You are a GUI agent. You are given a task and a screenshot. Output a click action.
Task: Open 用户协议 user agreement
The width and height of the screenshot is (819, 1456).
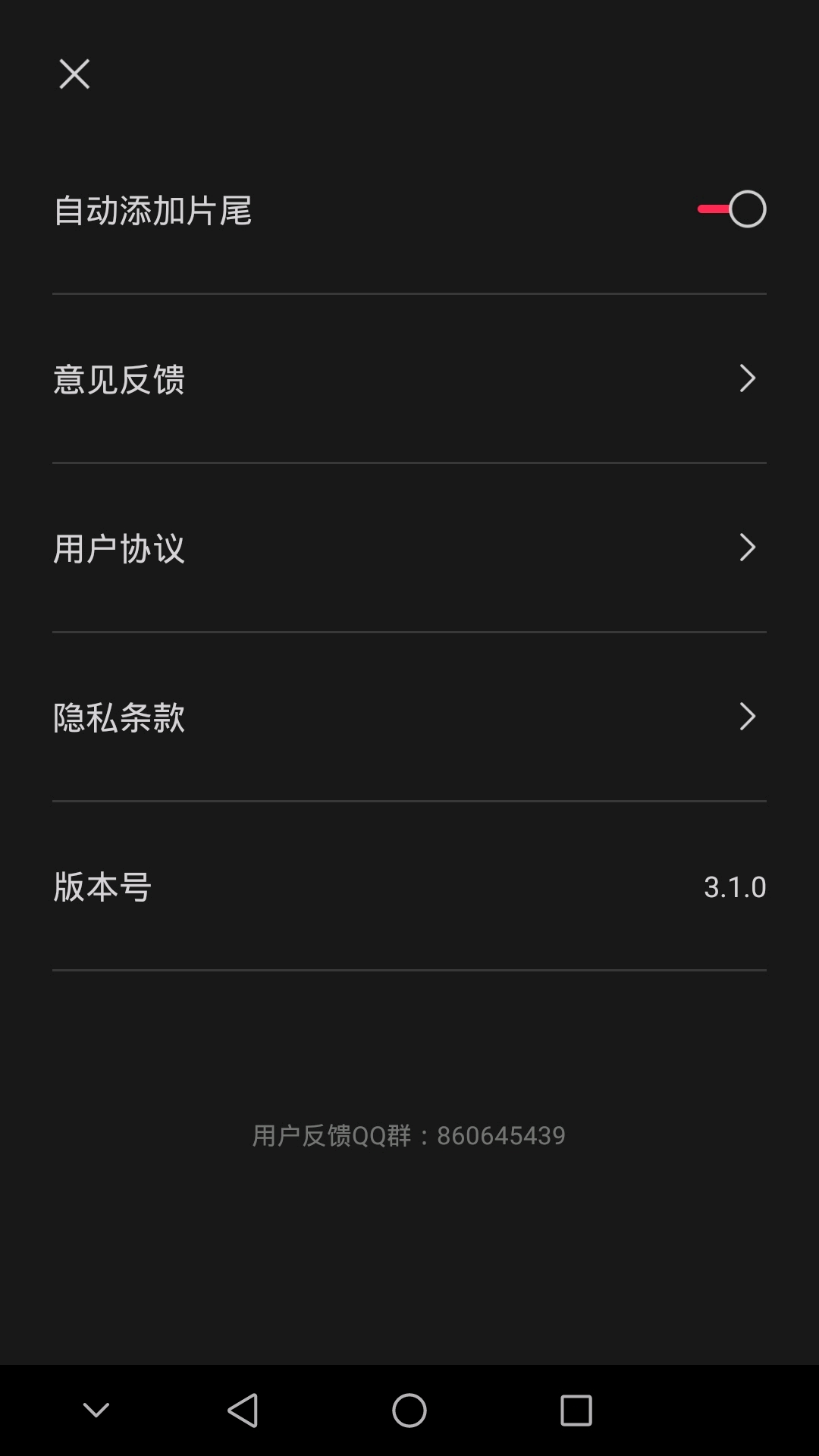coord(409,548)
